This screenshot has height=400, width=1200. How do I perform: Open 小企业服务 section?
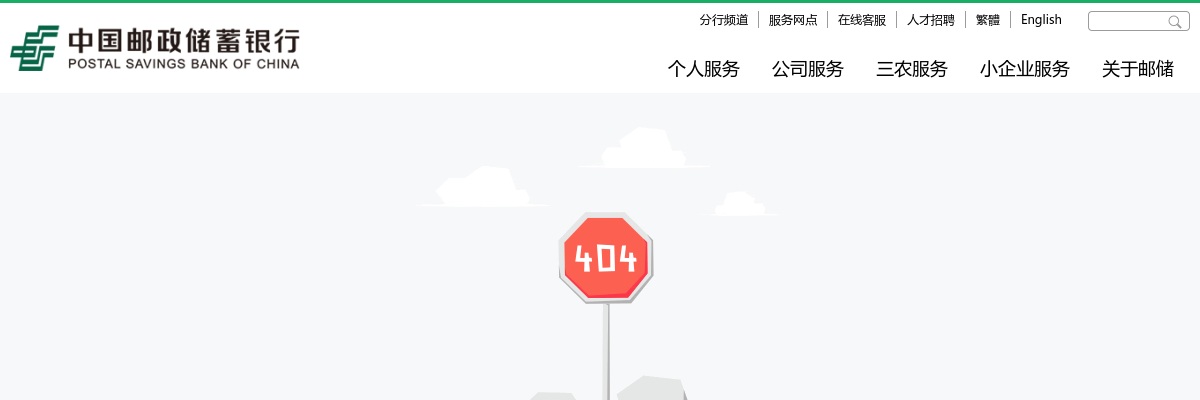click(x=1025, y=69)
